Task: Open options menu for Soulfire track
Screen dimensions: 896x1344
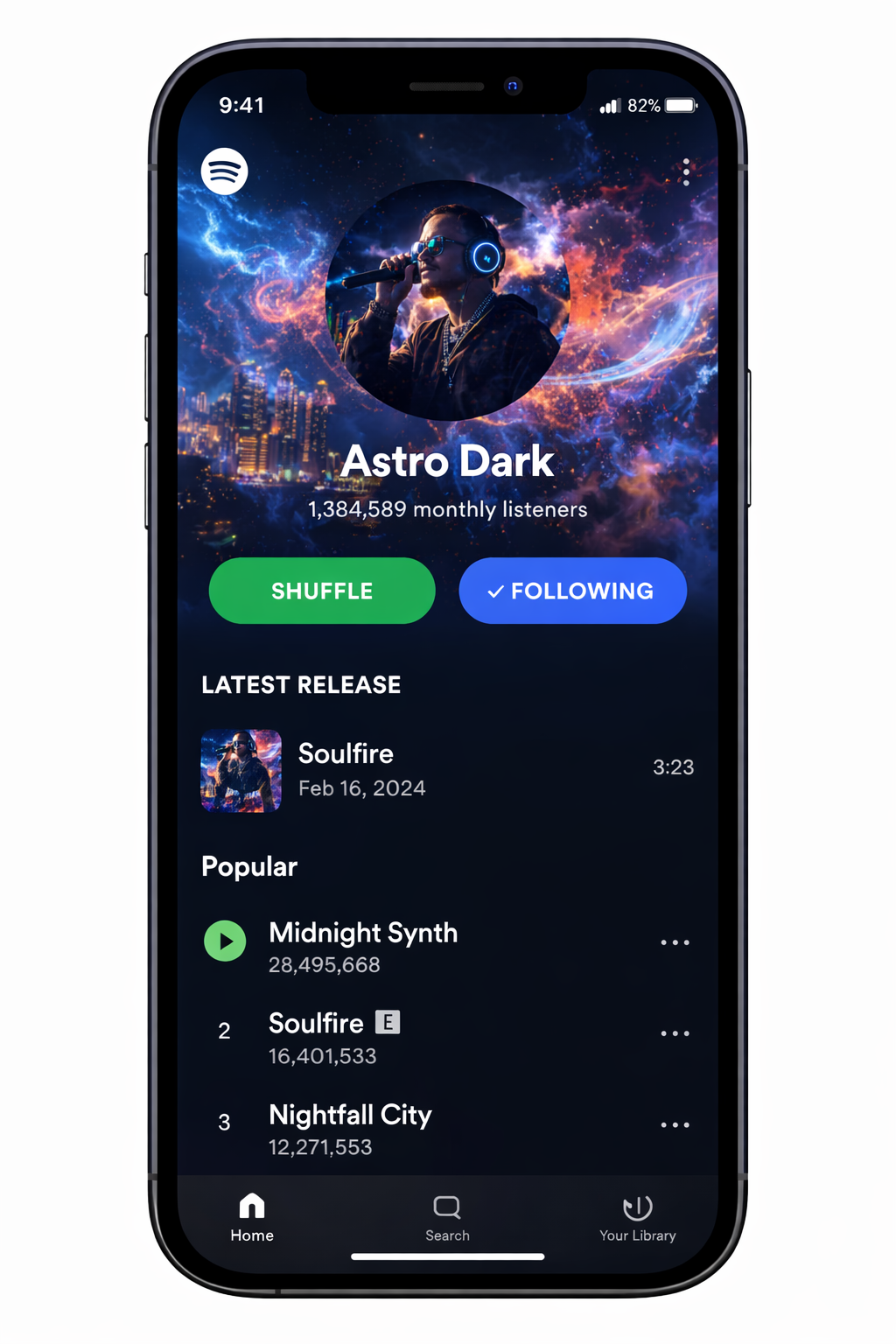Action: [675, 1033]
